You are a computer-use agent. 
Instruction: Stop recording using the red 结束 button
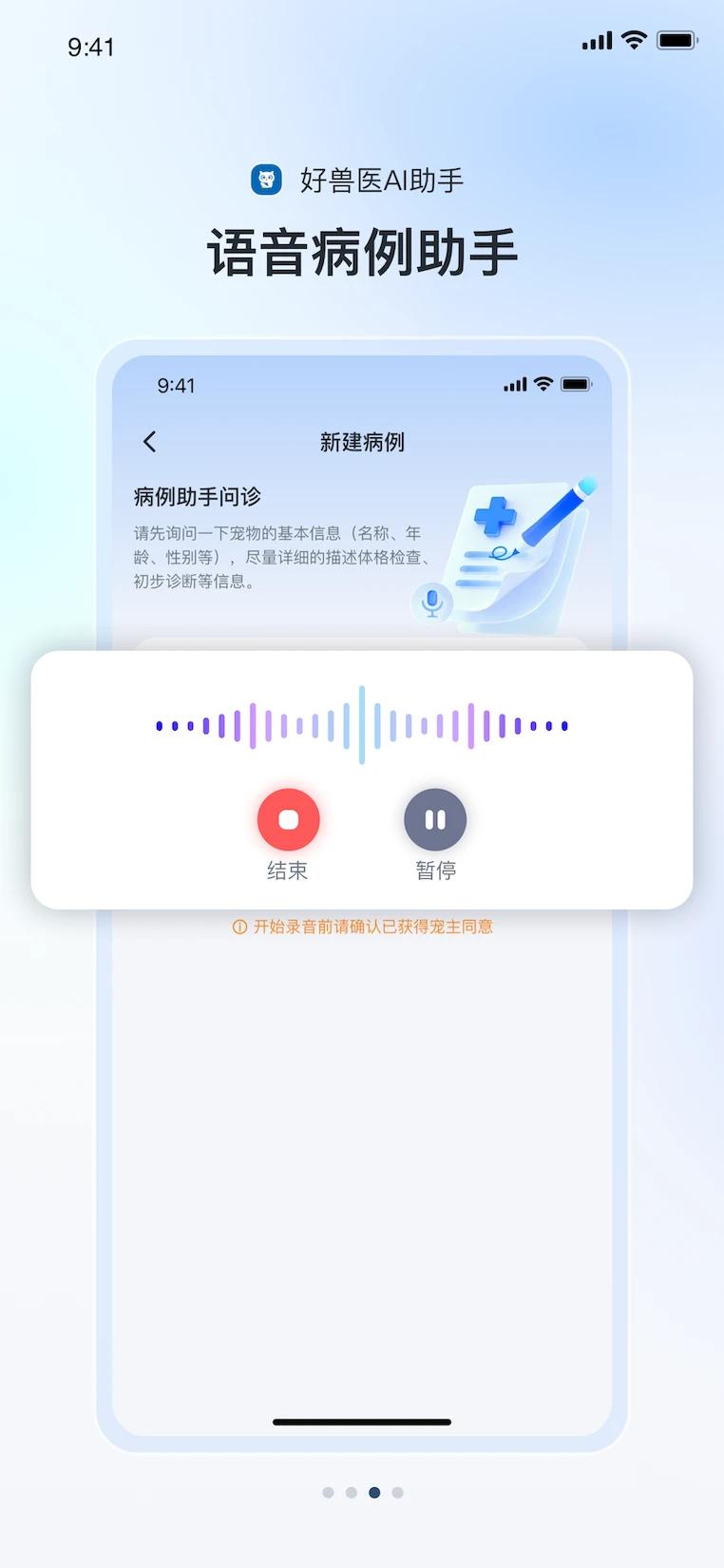[x=288, y=819]
